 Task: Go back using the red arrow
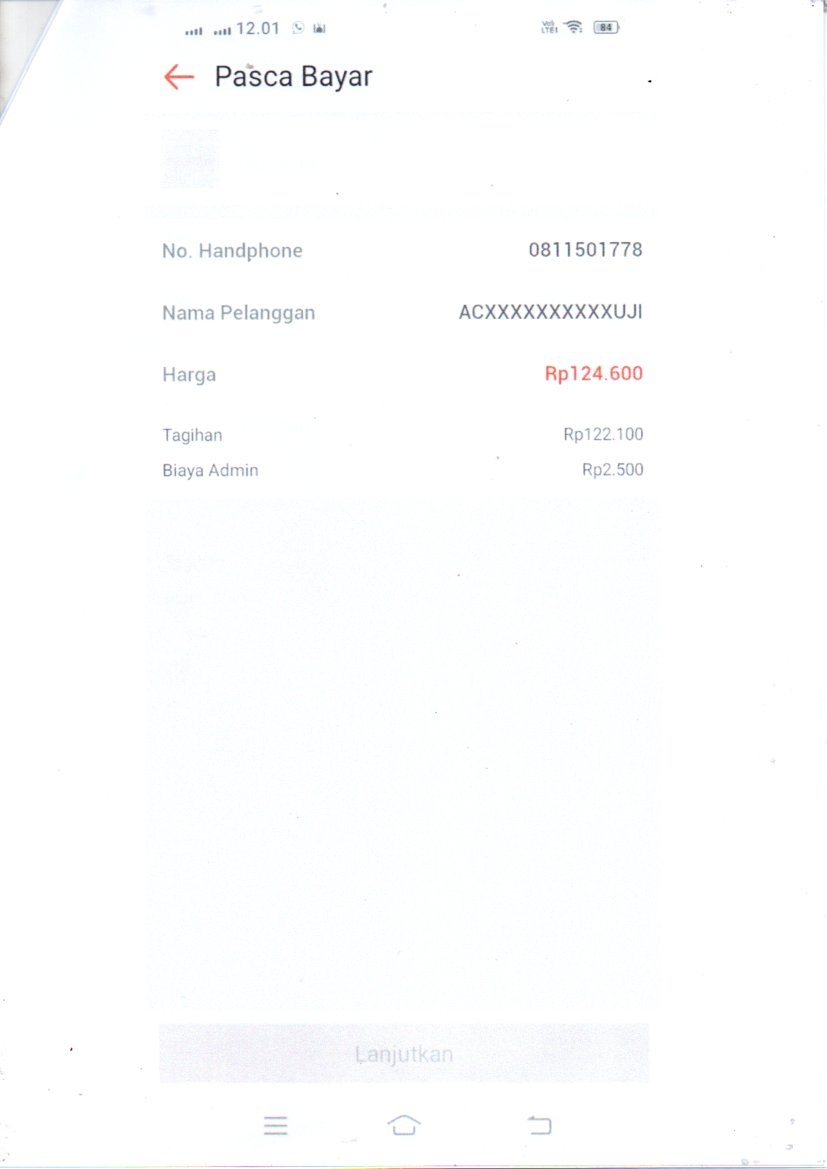click(x=178, y=78)
